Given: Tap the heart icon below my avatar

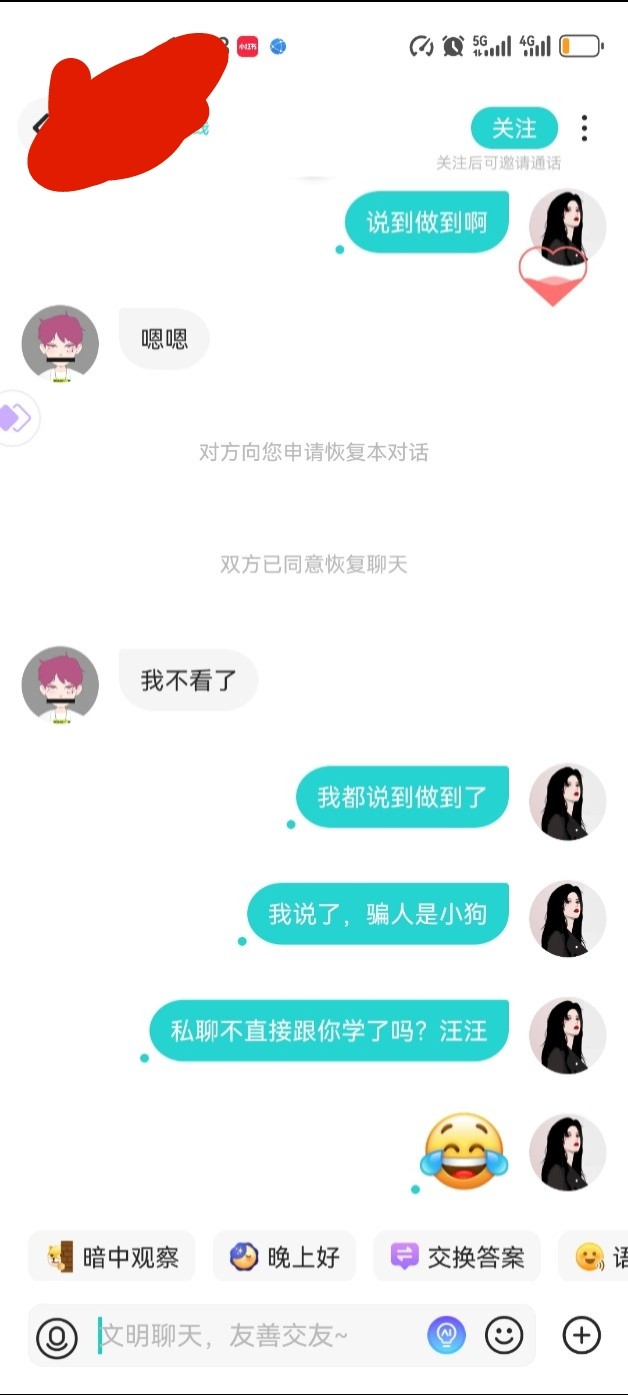Looking at the screenshot, I should pos(552,277).
